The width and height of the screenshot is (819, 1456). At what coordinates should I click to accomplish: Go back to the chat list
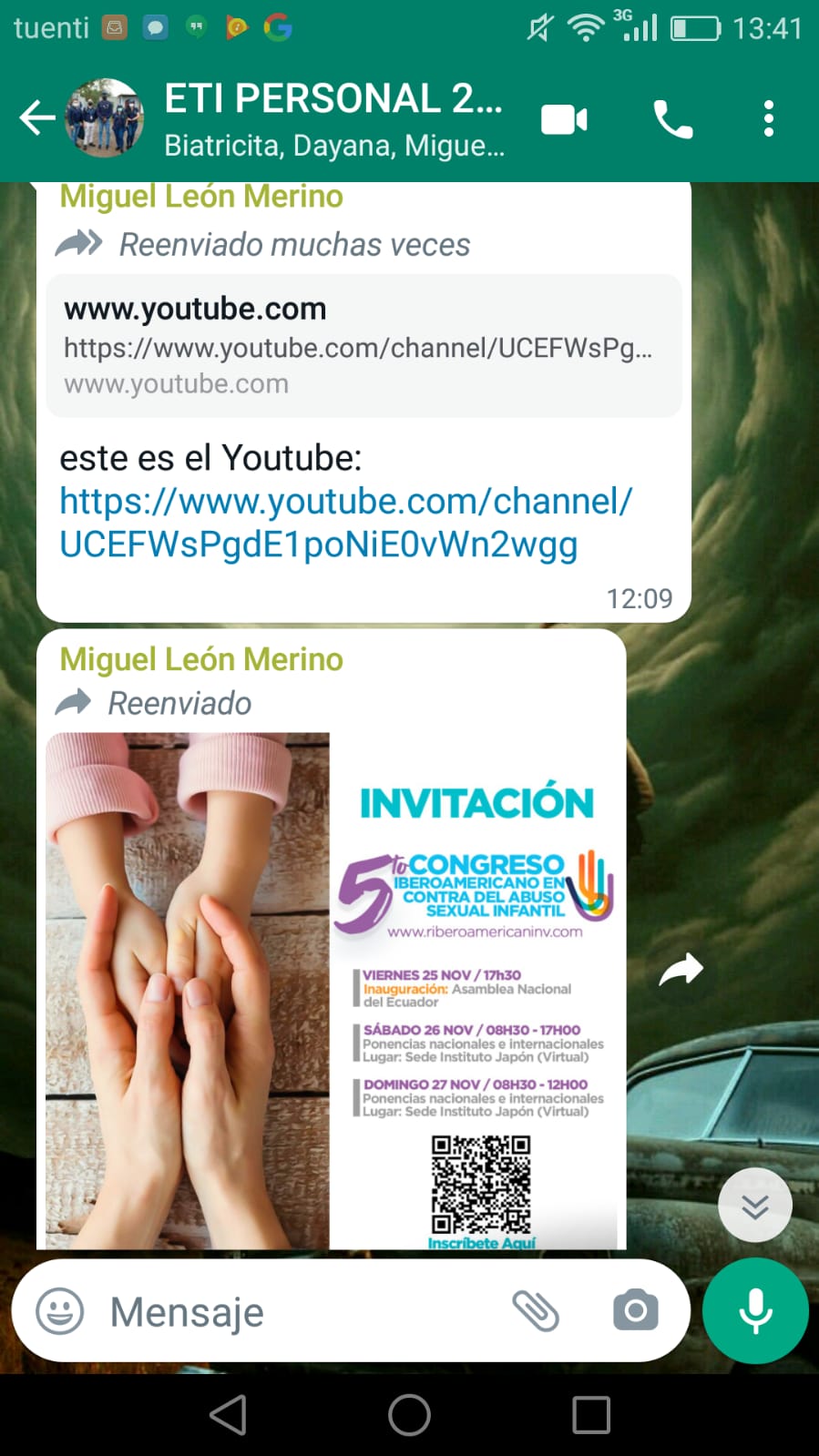36,118
